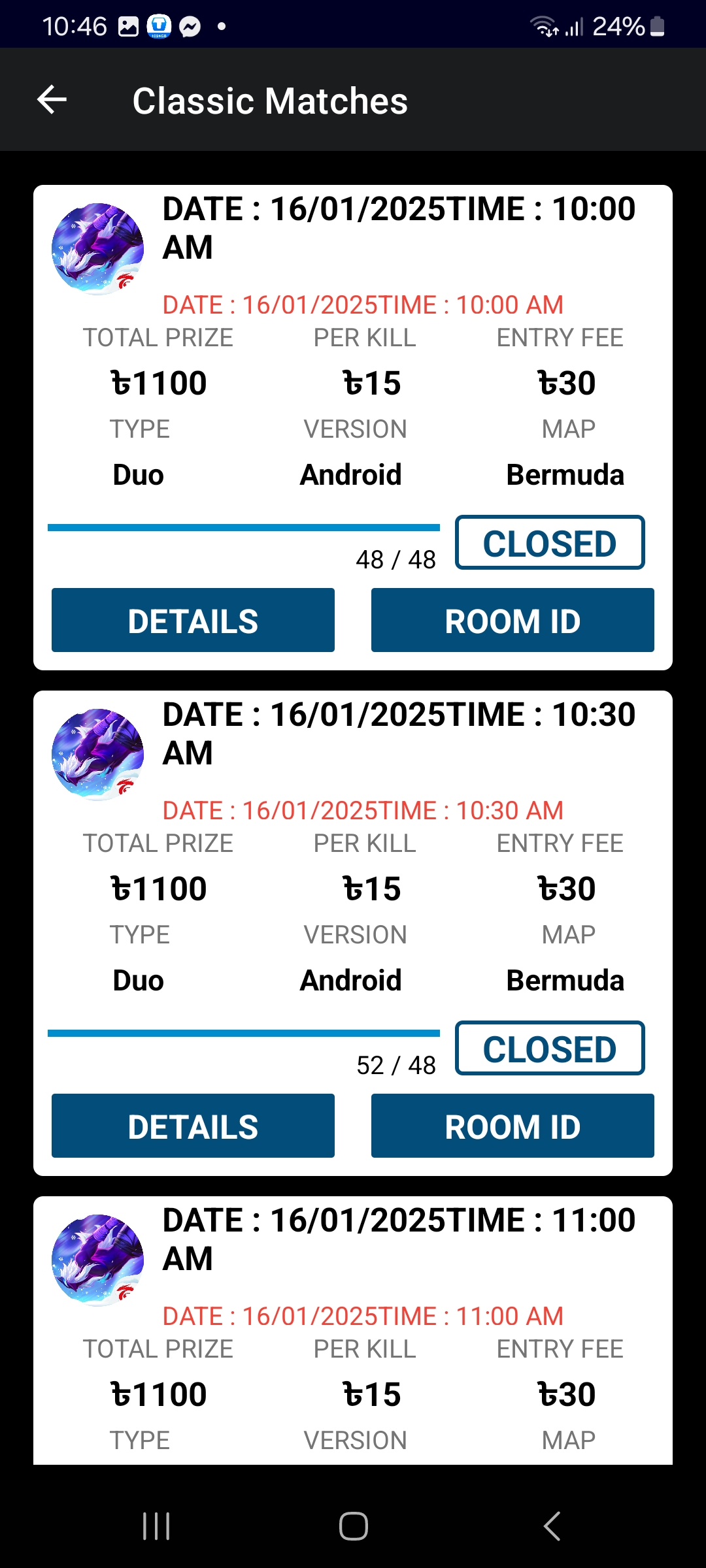The height and width of the screenshot is (1568, 706).
Task: Open the system recent apps view
Action: click(x=156, y=1527)
